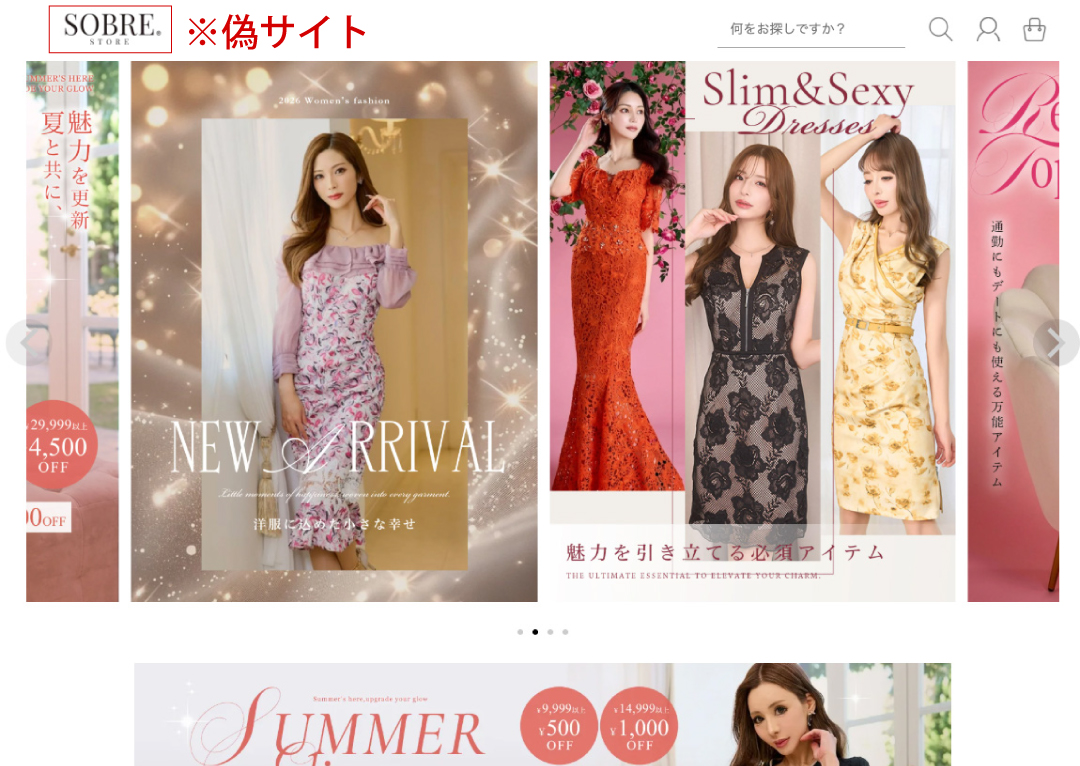Go to the SOBRE STORE home logo
The width and height of the screenshot is (1080, 766).
click(110, 29)
